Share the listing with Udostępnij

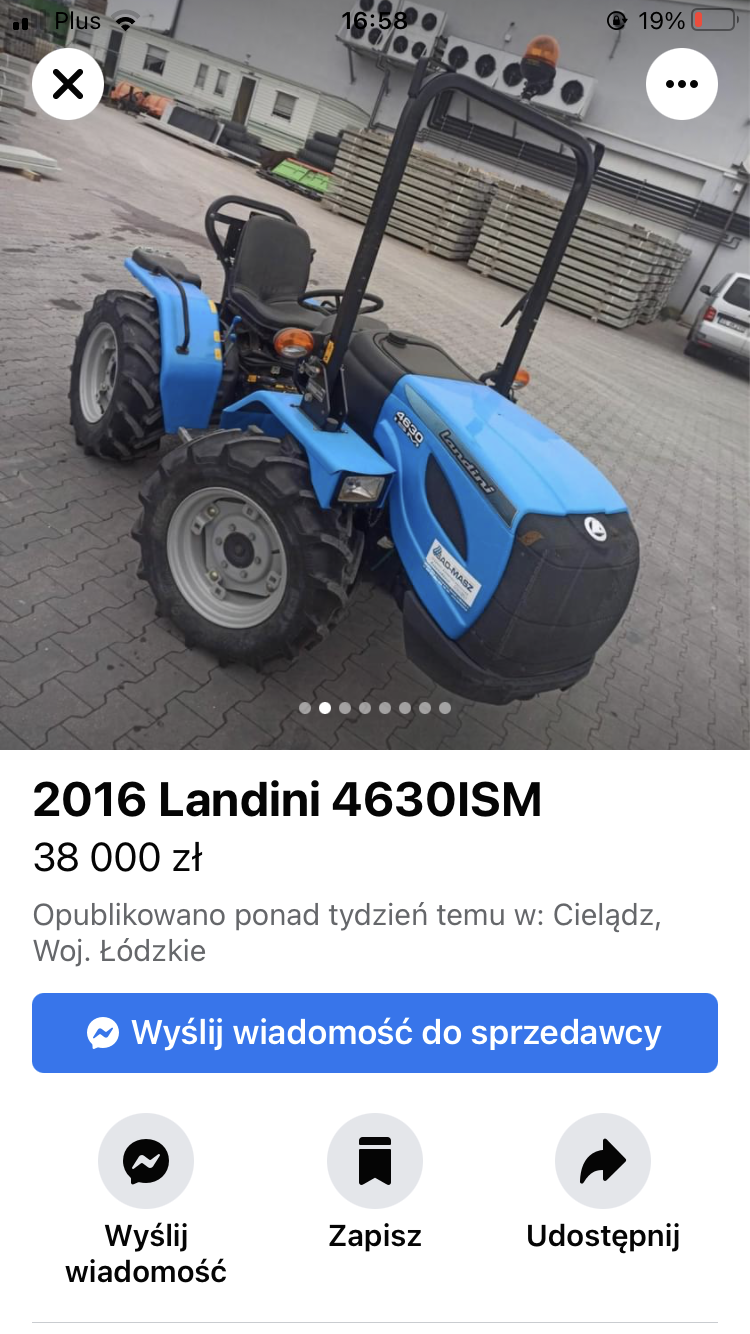tap(603, 1161)
